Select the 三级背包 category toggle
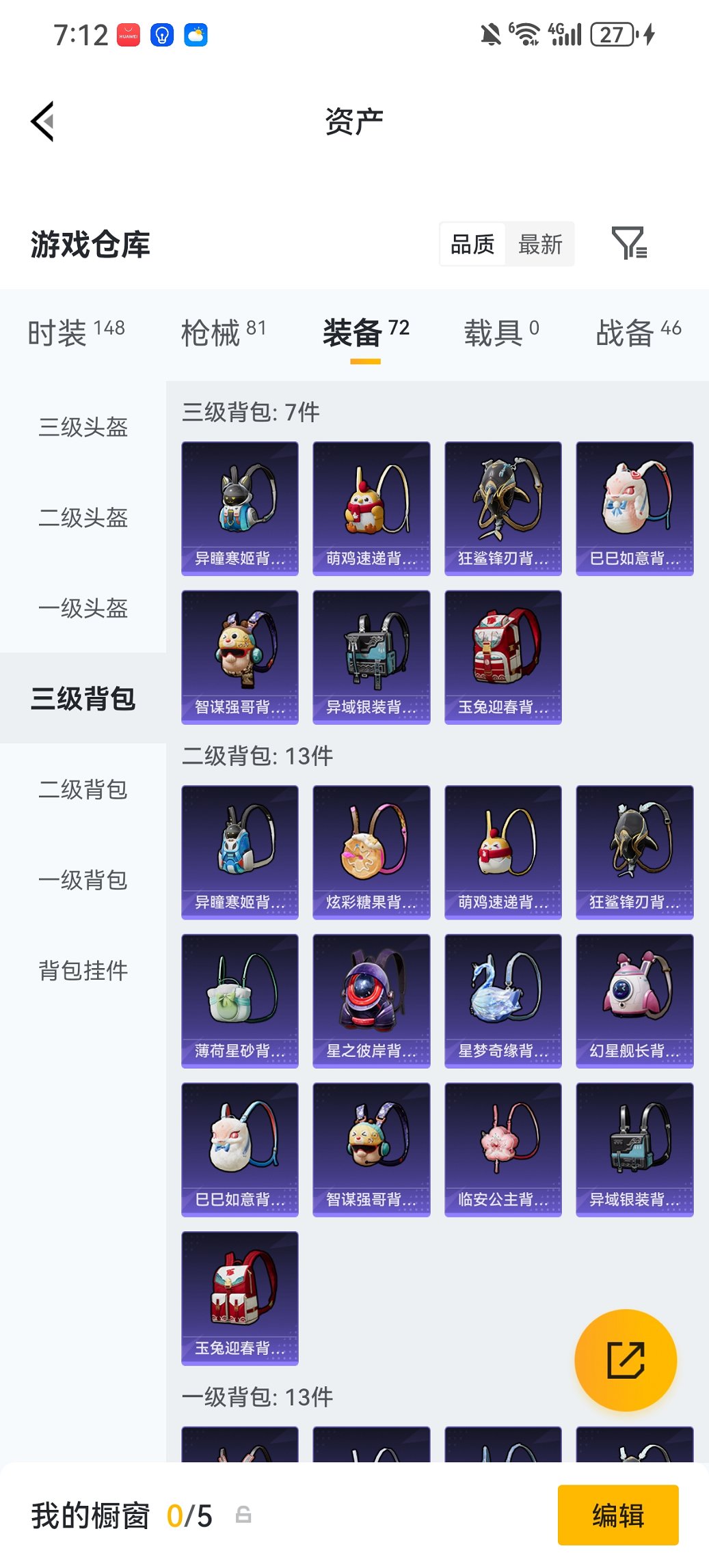Screen dimensions: 709x1568 tap(83, 699)
